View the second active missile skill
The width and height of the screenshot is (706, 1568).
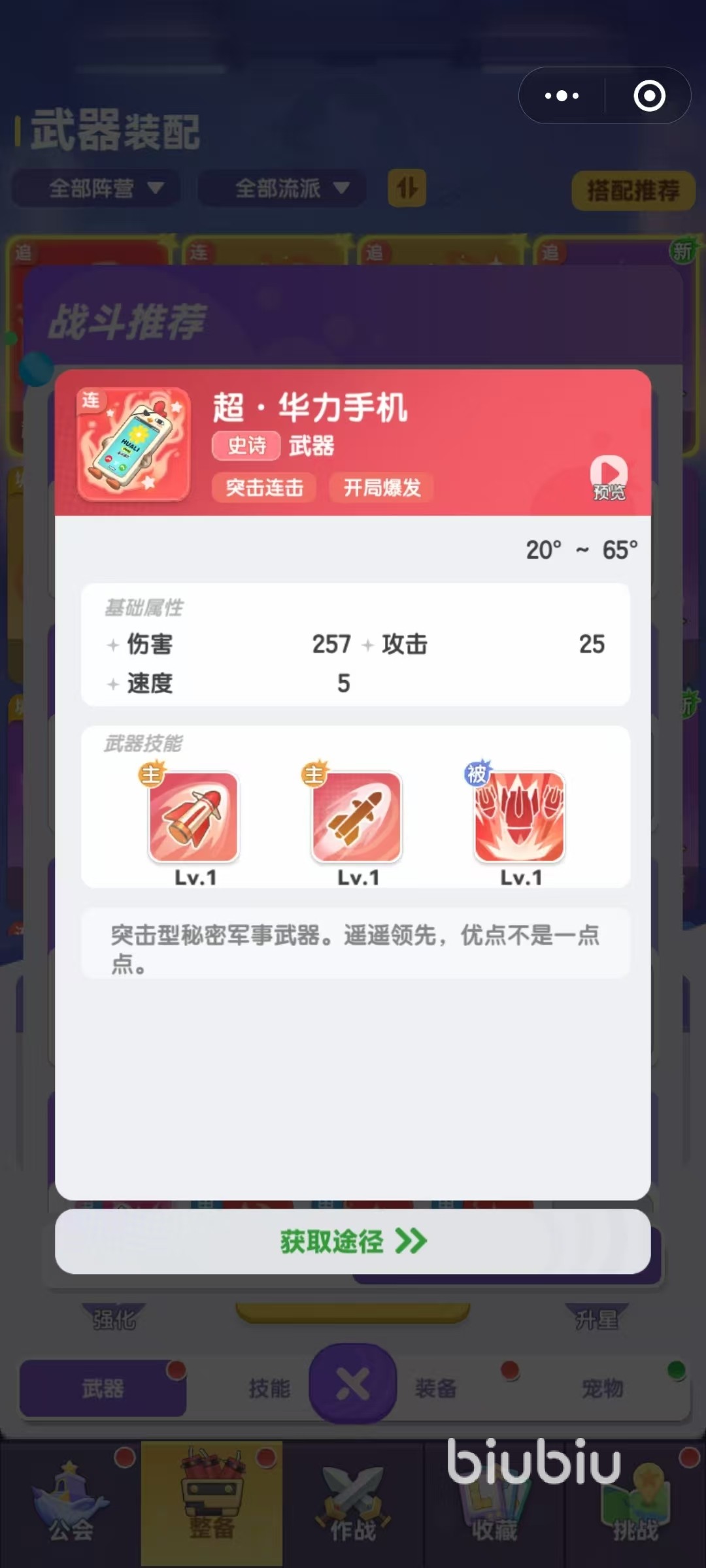pyautogui.click(x=357, y=817)
